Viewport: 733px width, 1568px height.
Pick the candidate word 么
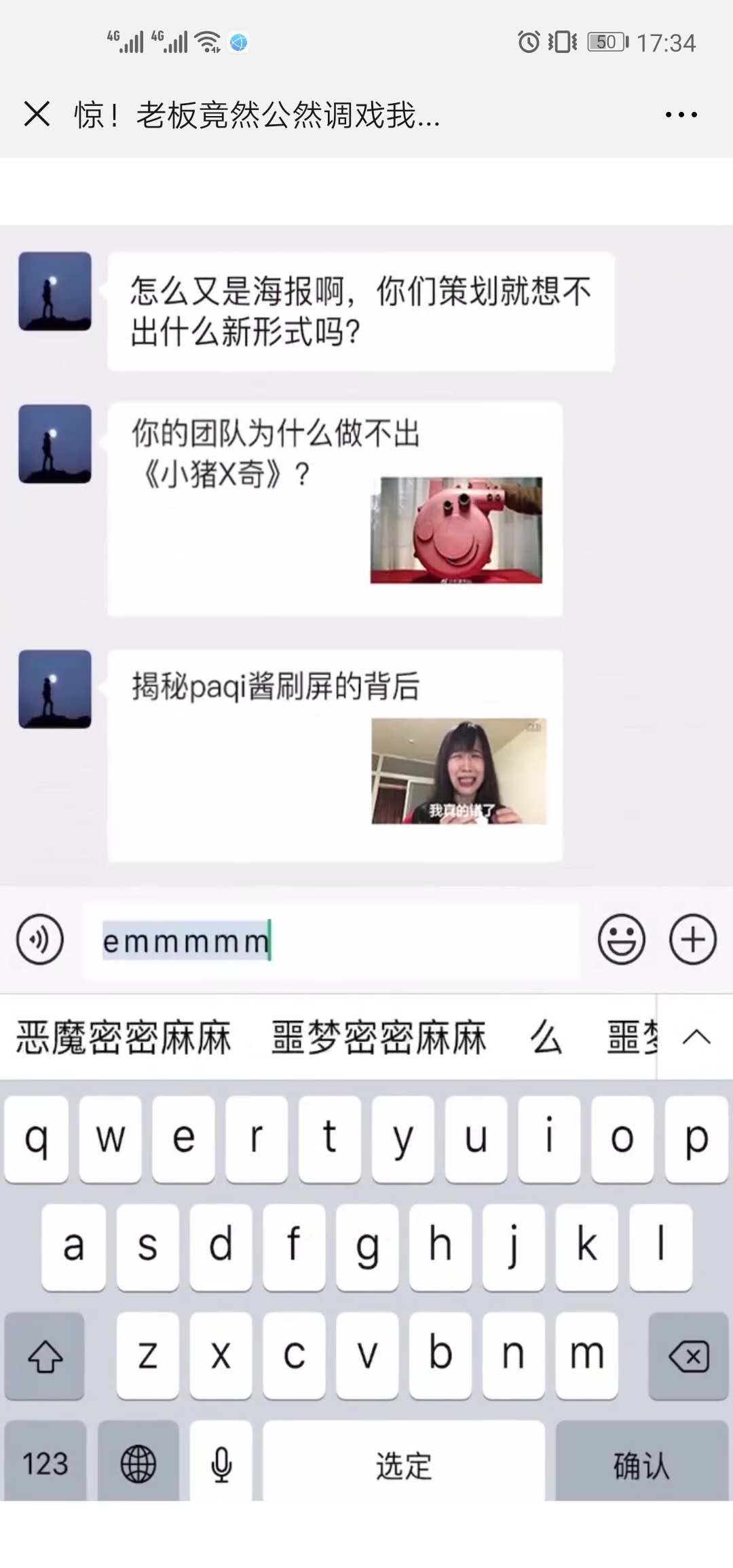pos(546,1038)
